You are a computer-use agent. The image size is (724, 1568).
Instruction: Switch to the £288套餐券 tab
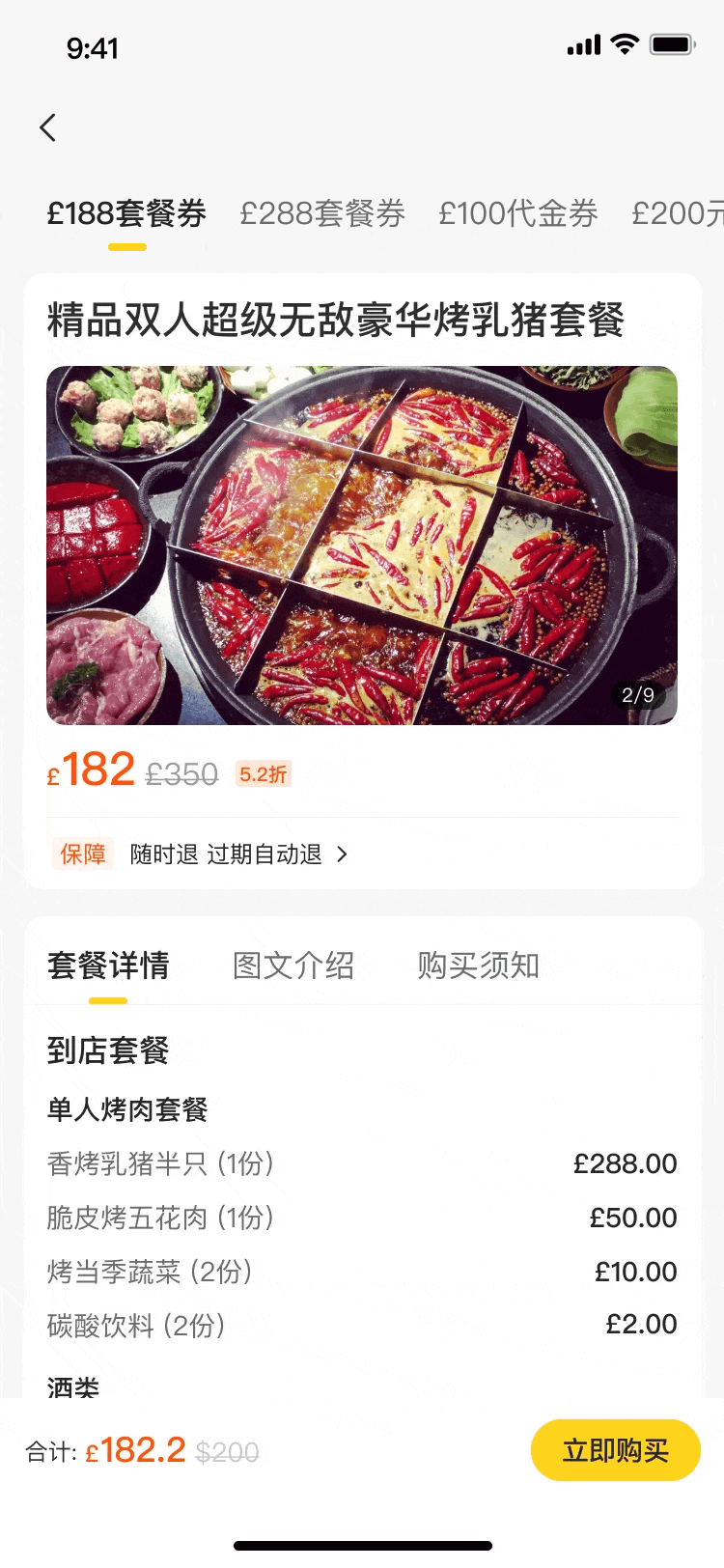point(322,213)
